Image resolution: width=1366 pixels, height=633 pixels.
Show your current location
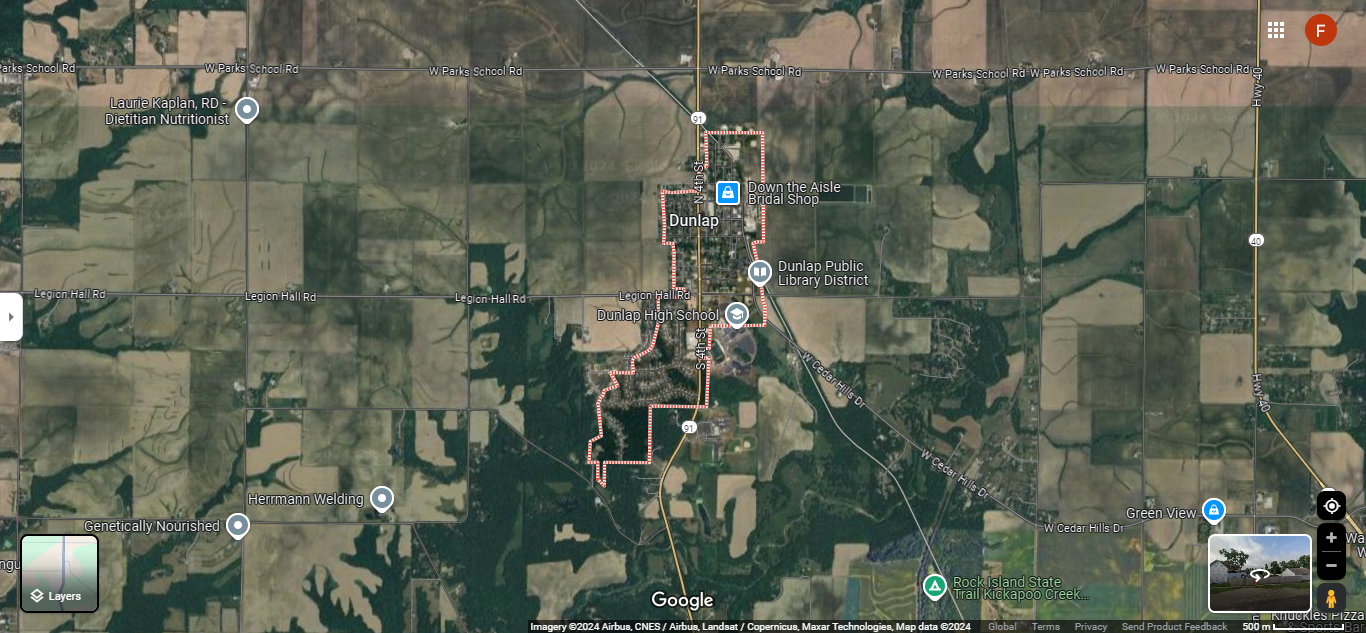pyautogui.click(x=1331, y=506)
